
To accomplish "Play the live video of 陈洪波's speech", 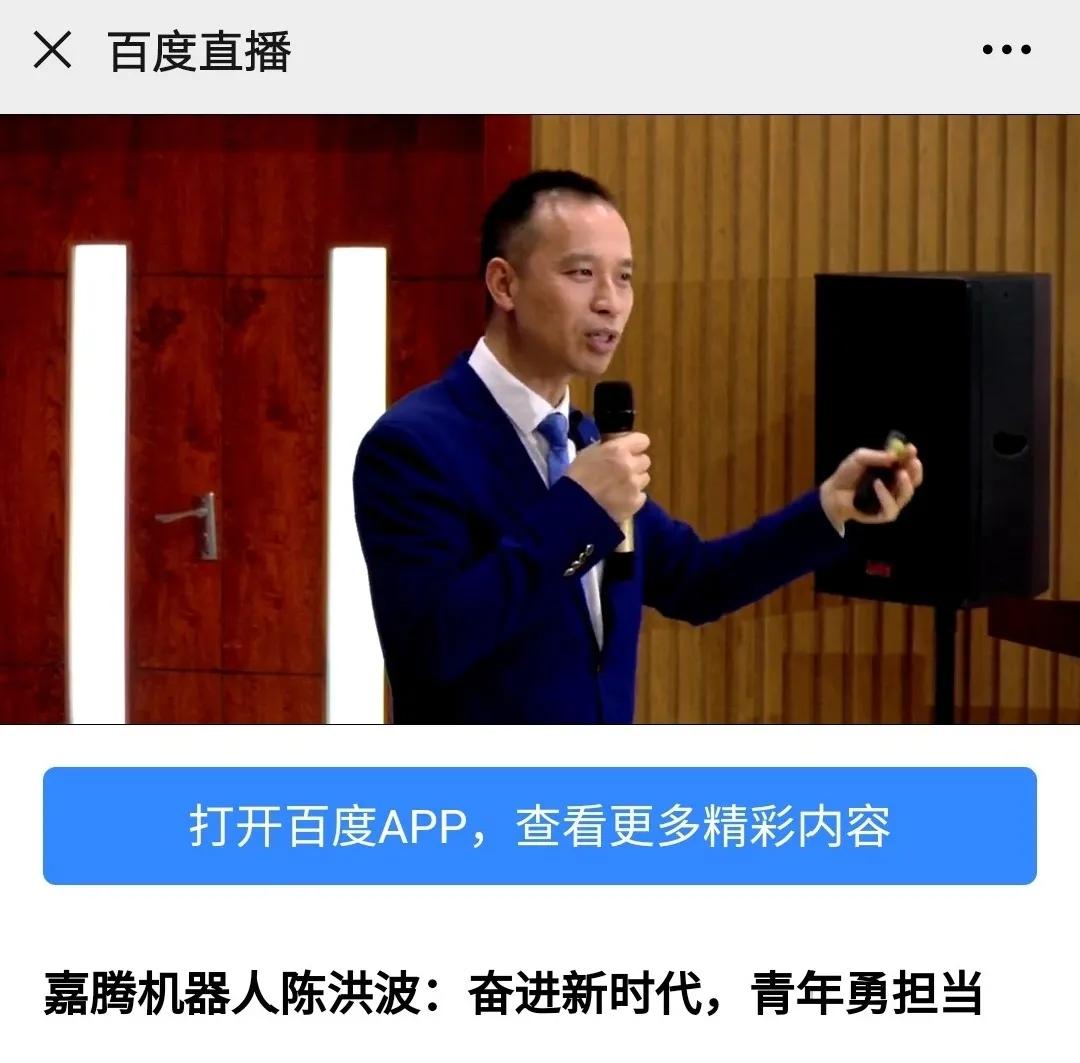I will coord(540,420).
